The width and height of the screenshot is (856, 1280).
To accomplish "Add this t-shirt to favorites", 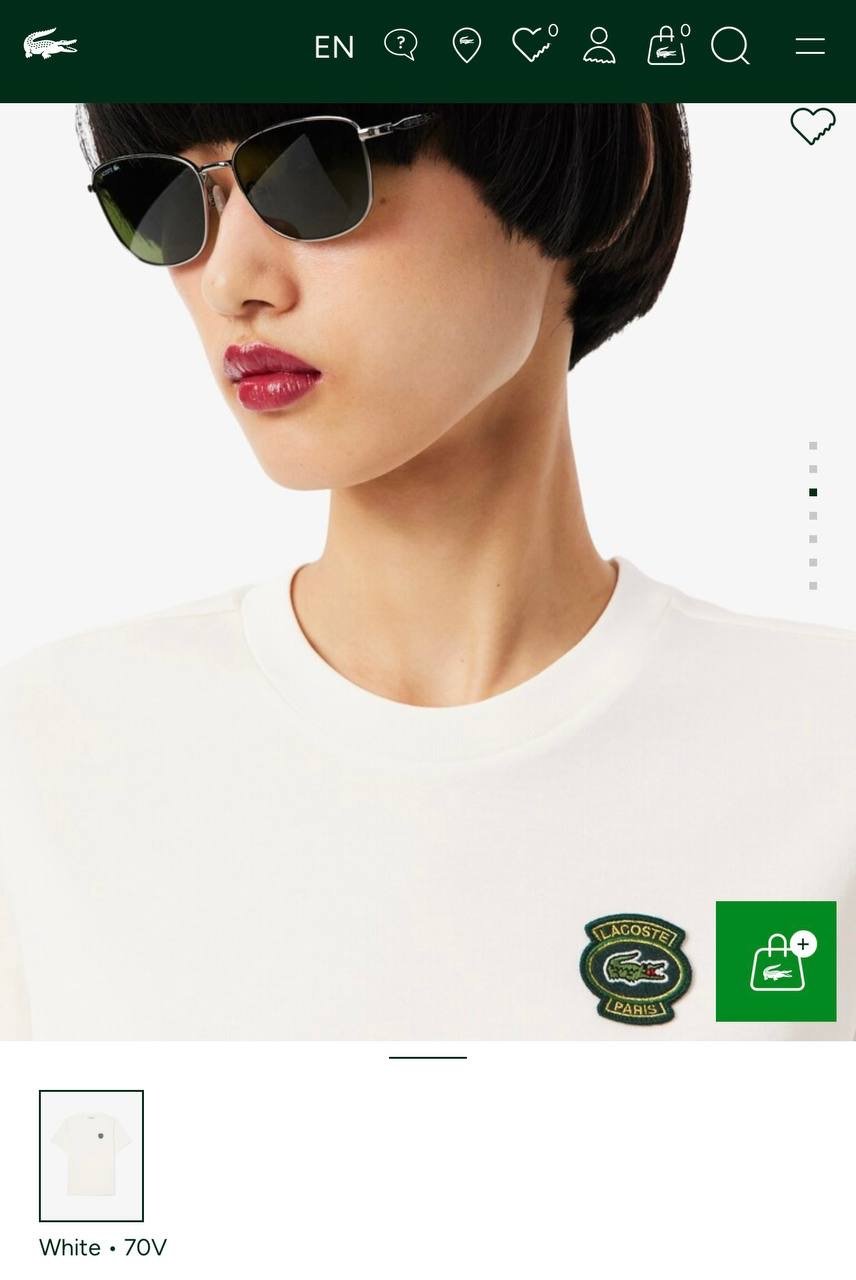I will (x=813, y=127).
